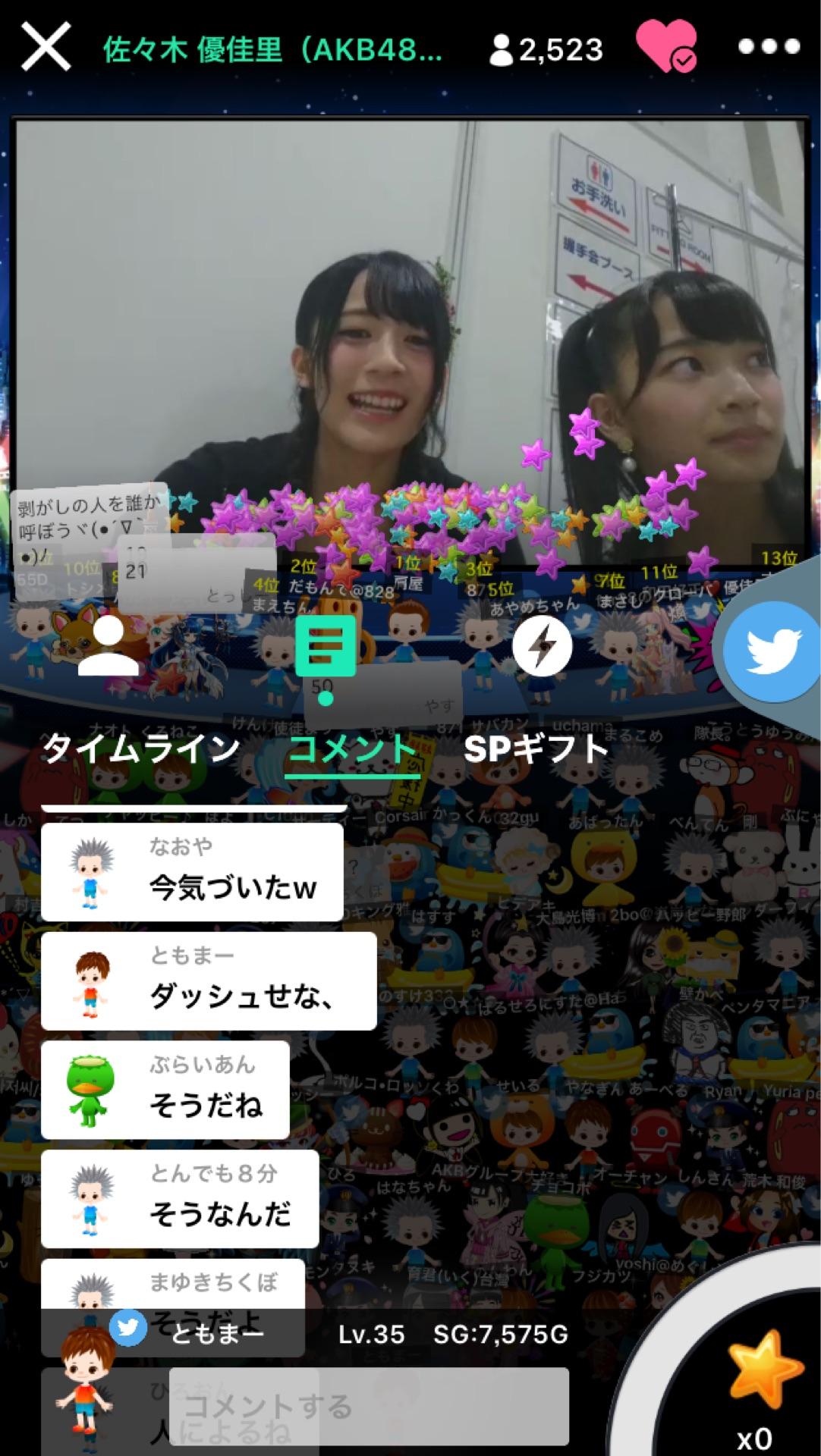Open ともまー's comment ダッシュせな、
The image size is (821, 1456).
pos(209,981)
